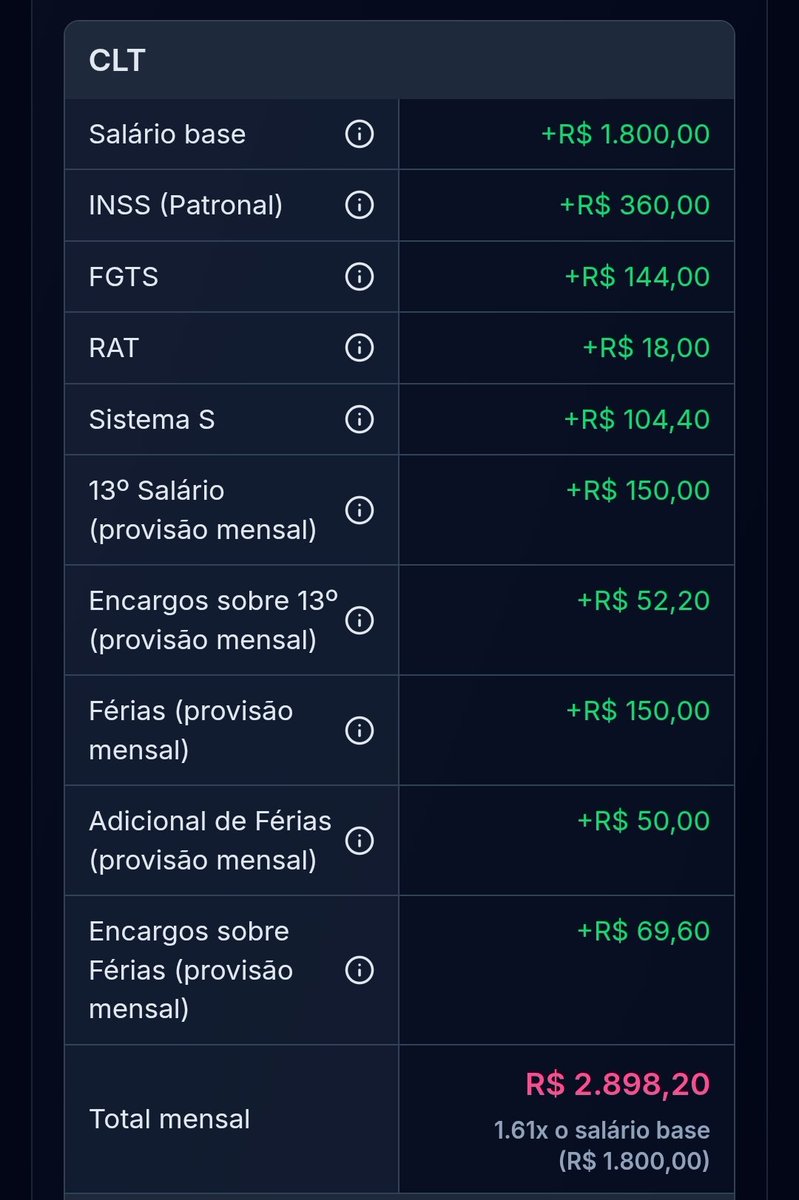Open the info icon for Sistema S
This screenshot has height=1200, width=799.
point(358,419)
